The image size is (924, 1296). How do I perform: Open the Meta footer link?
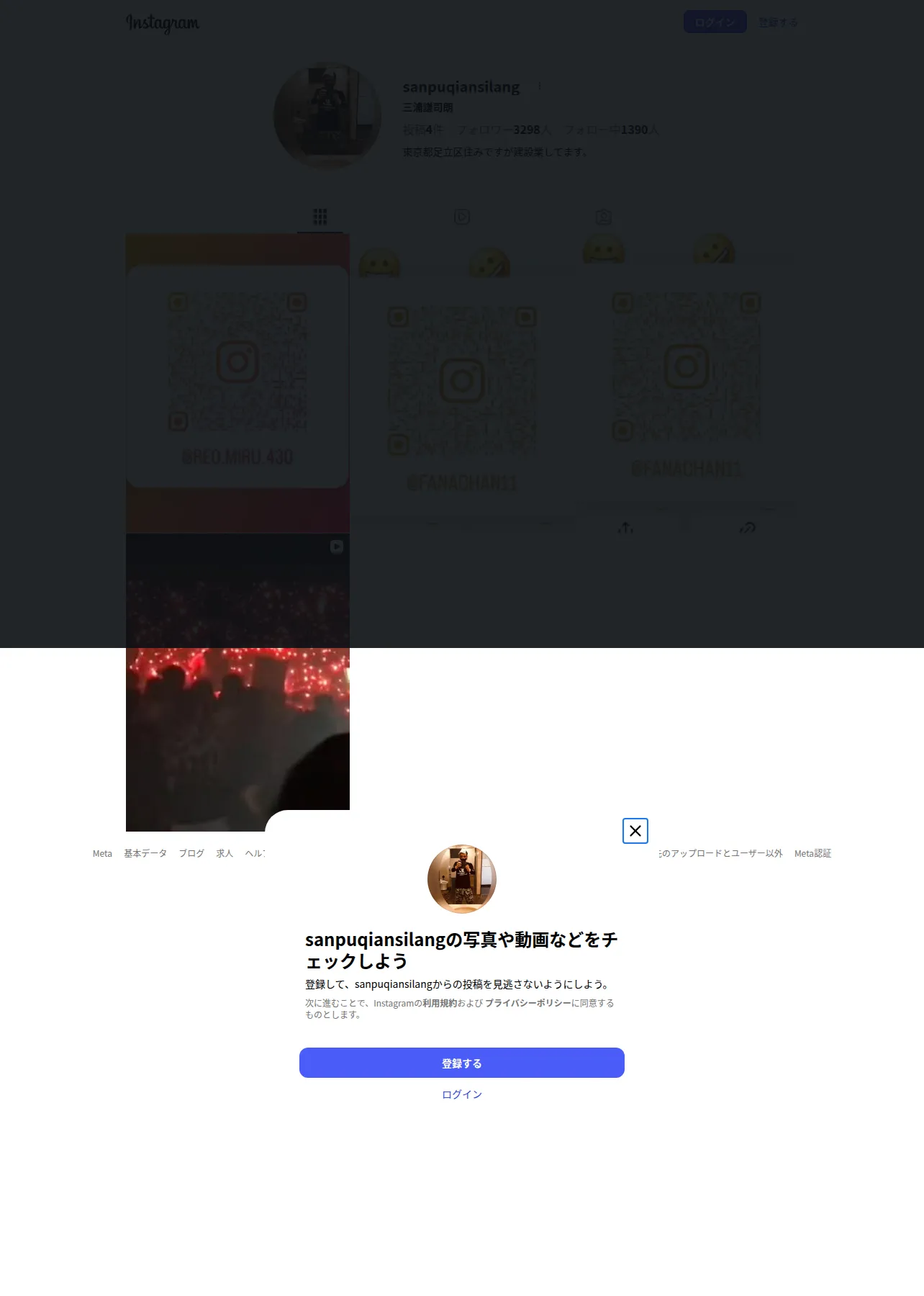[102, 853]
